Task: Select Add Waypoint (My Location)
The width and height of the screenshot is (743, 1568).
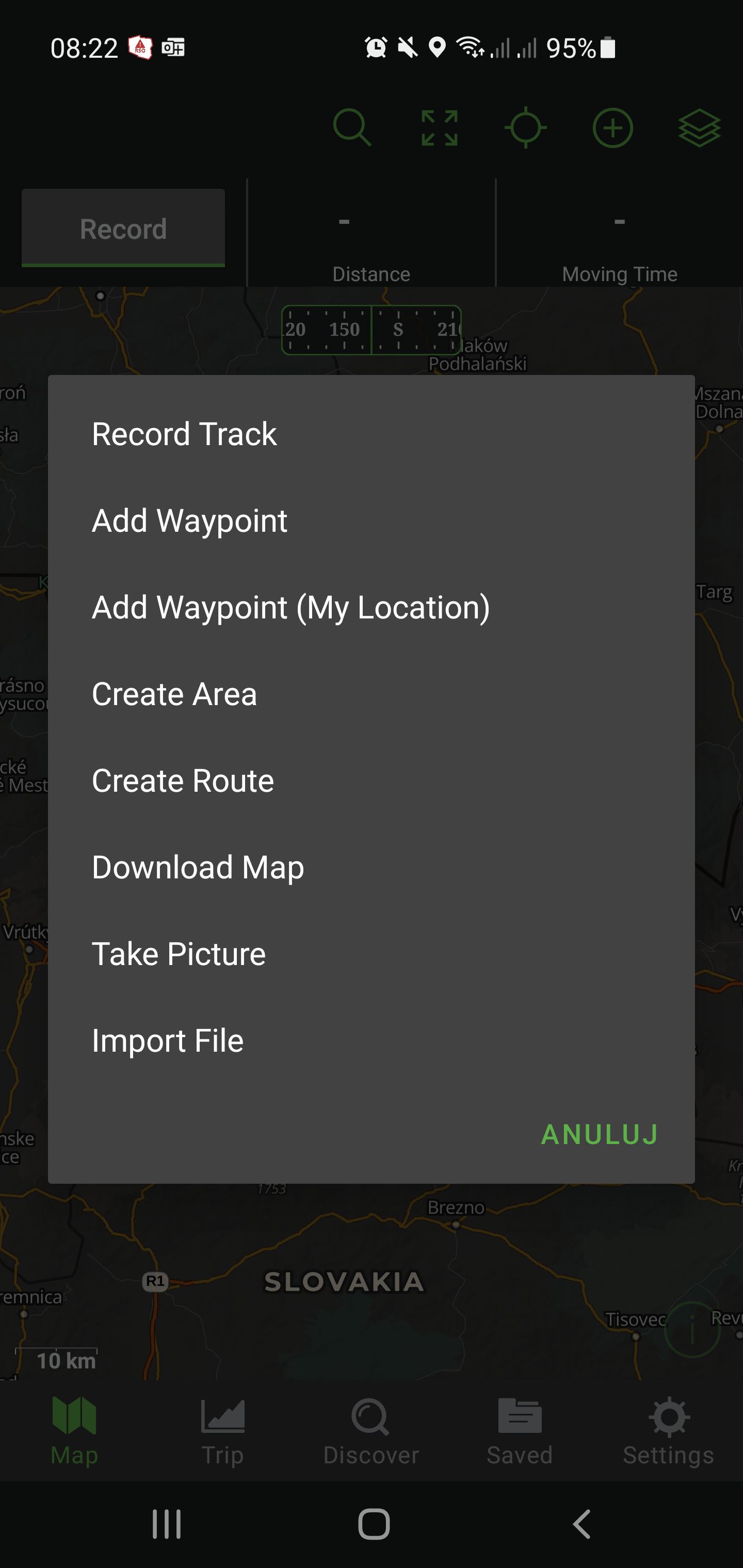Action: (371, 608)
